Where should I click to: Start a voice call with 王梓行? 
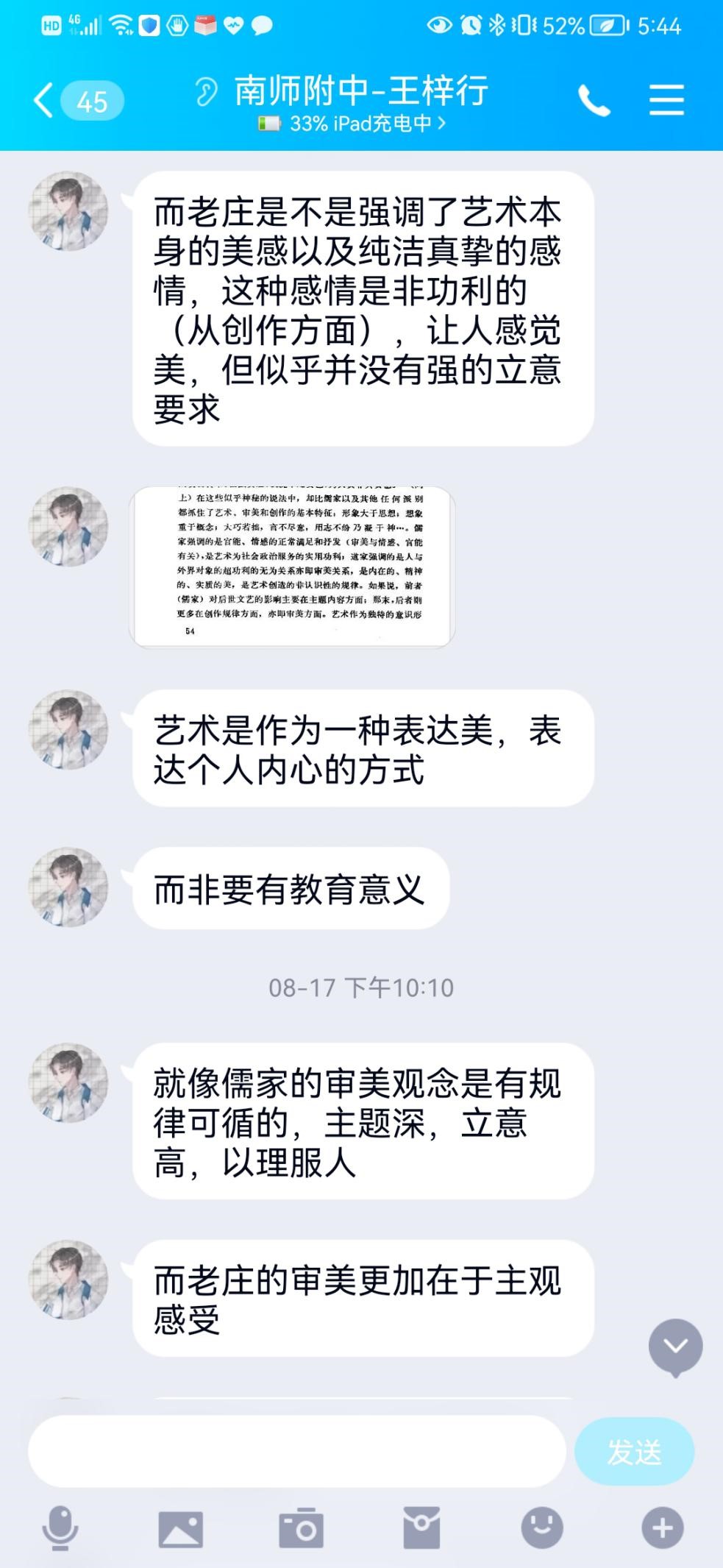click(x=594, y=101)
